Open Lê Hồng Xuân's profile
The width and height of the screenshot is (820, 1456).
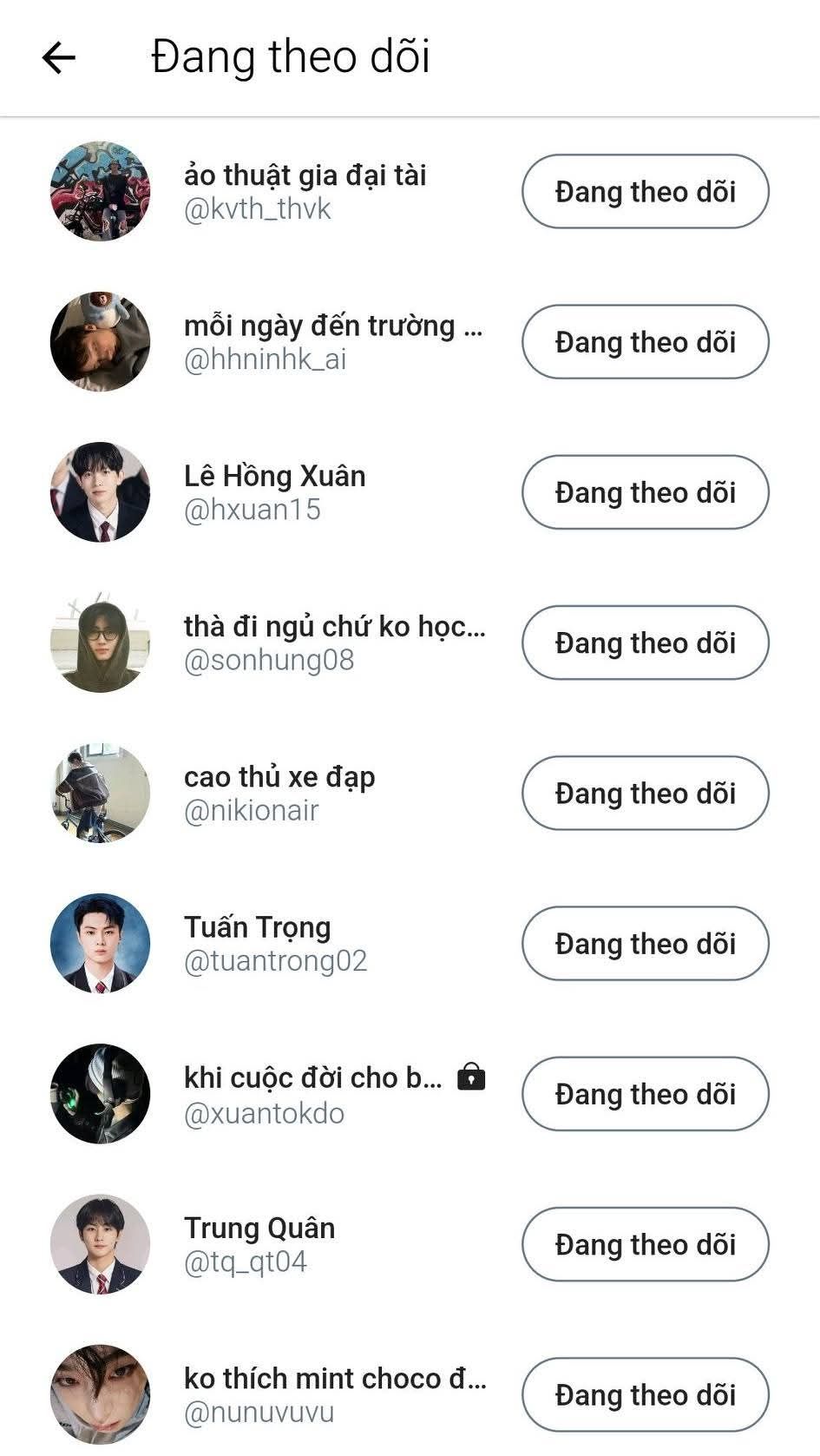(x=274, y=491)
